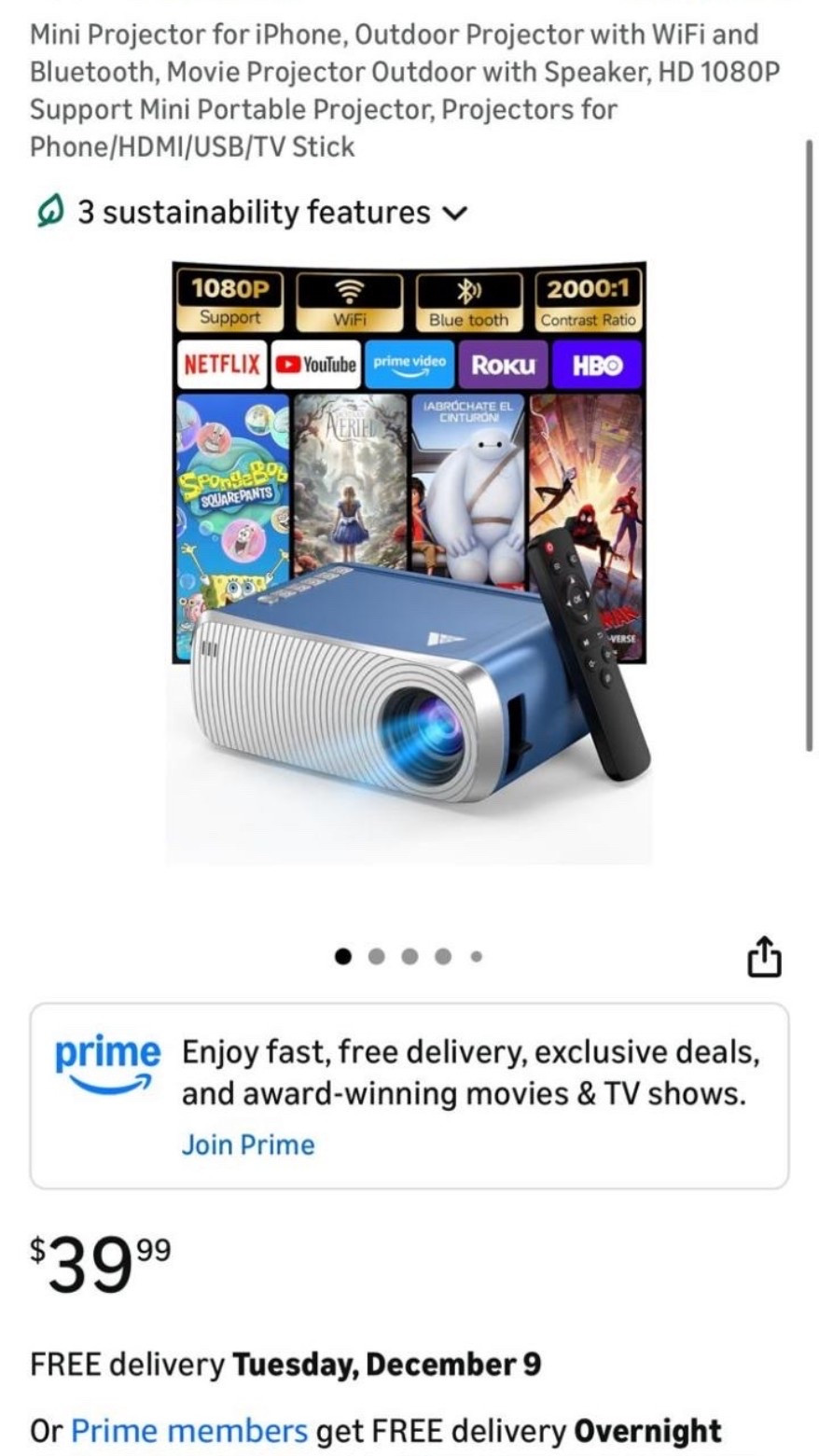Select the first carousel dot
Screen dimensions: 819x1456
[x=344, y=955]
